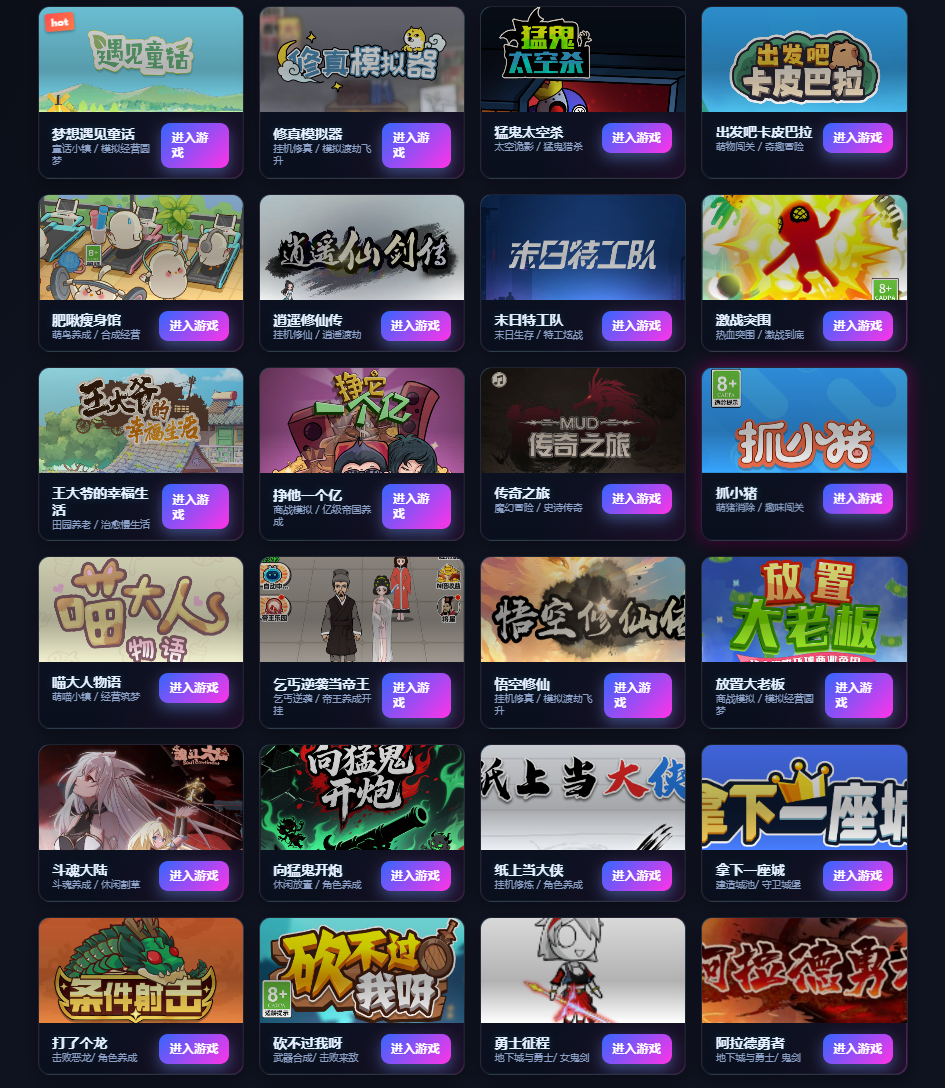Enter the game 末日特工队
This screenshot has height=1088, width=945.
(636, 326)
